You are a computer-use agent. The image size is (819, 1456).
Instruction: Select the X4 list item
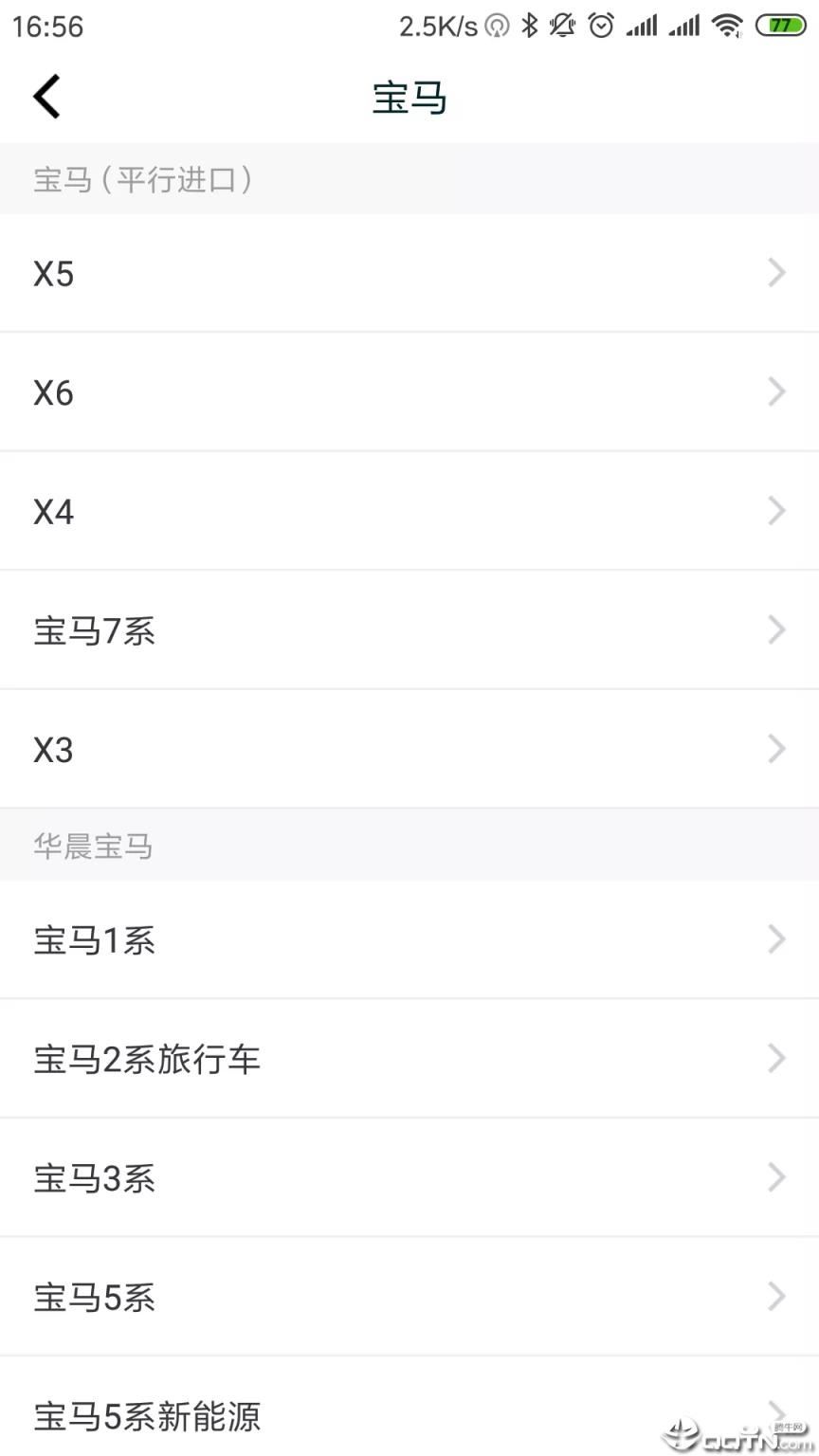409,511
